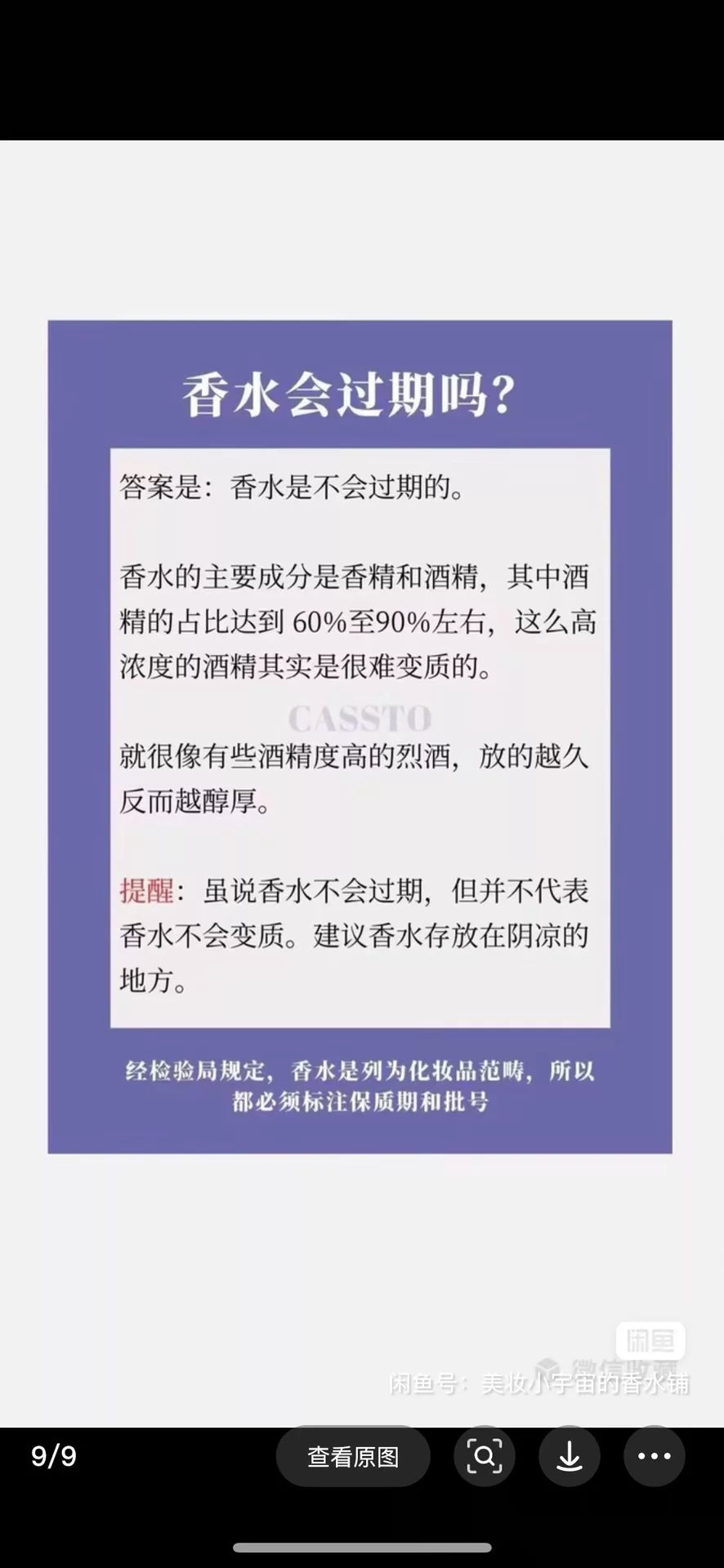Image resolution: width=724 pixels, height=1568 pixels.
Task: Open the three-dot more options menu
Action: [655, 1456]
